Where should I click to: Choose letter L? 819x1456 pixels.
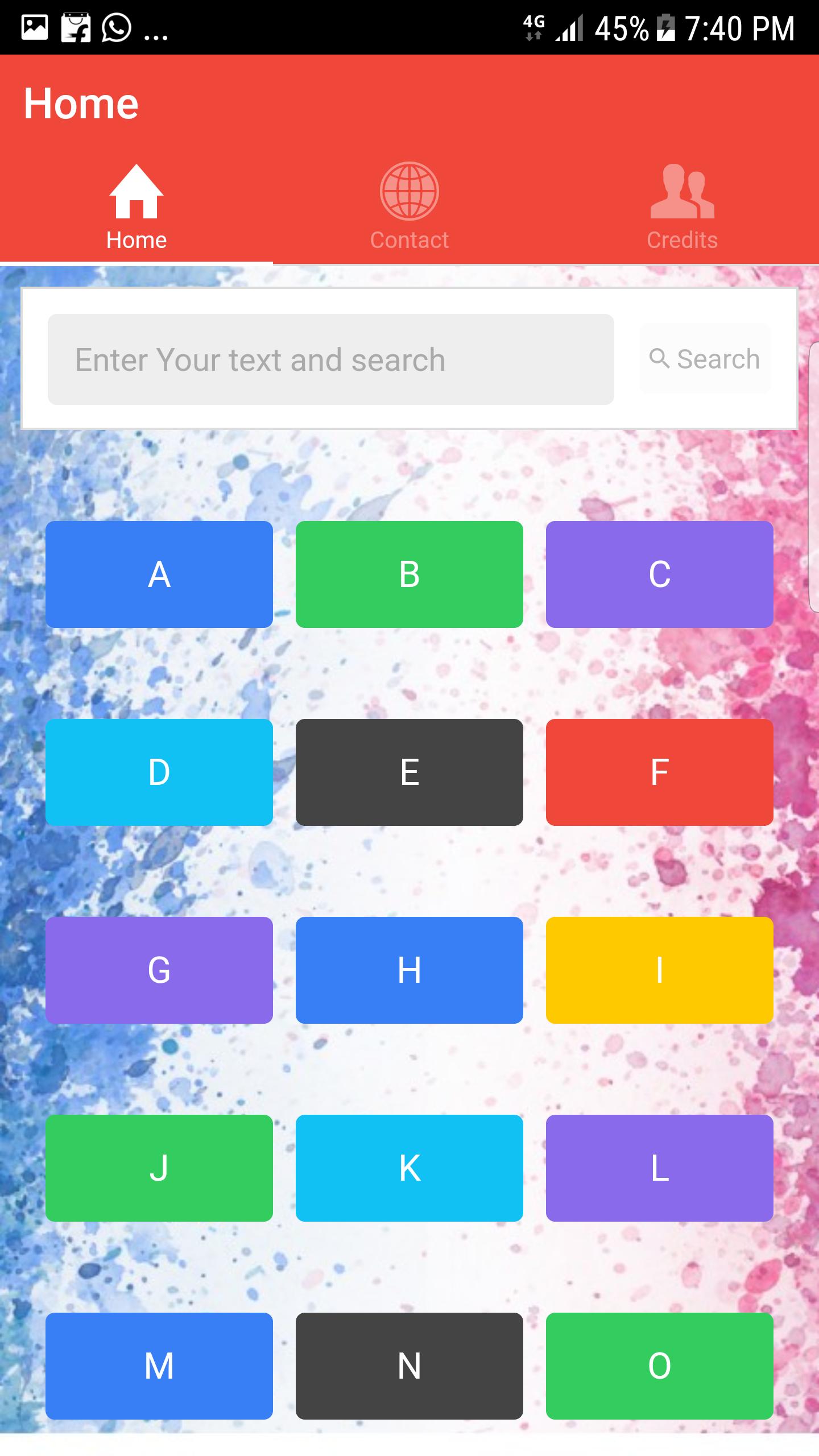tap(660, 1168)
